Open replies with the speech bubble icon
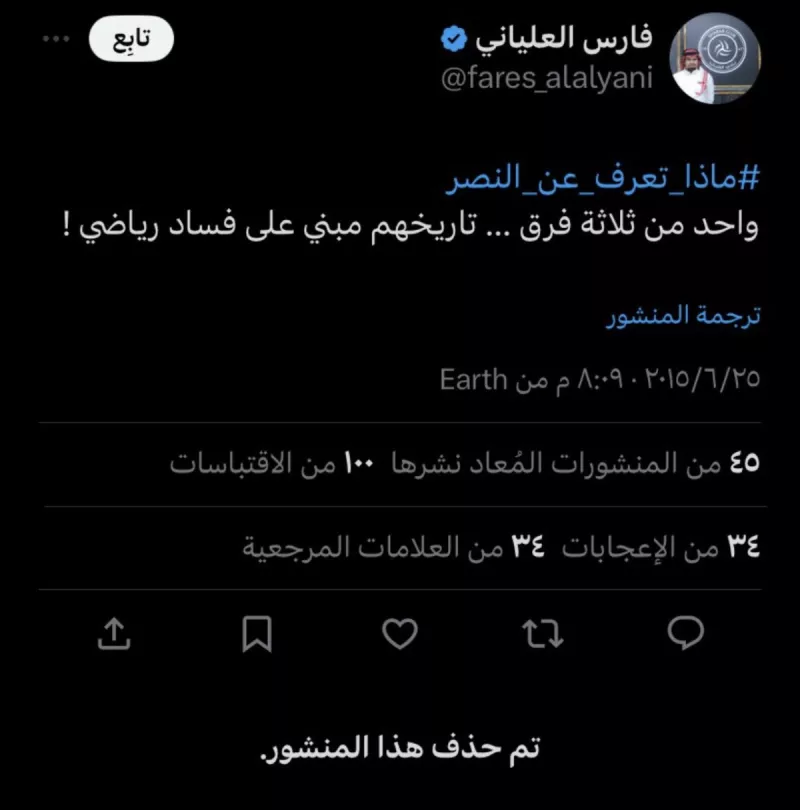The height and width of the screenshot is (810, 800). point(686,633)
